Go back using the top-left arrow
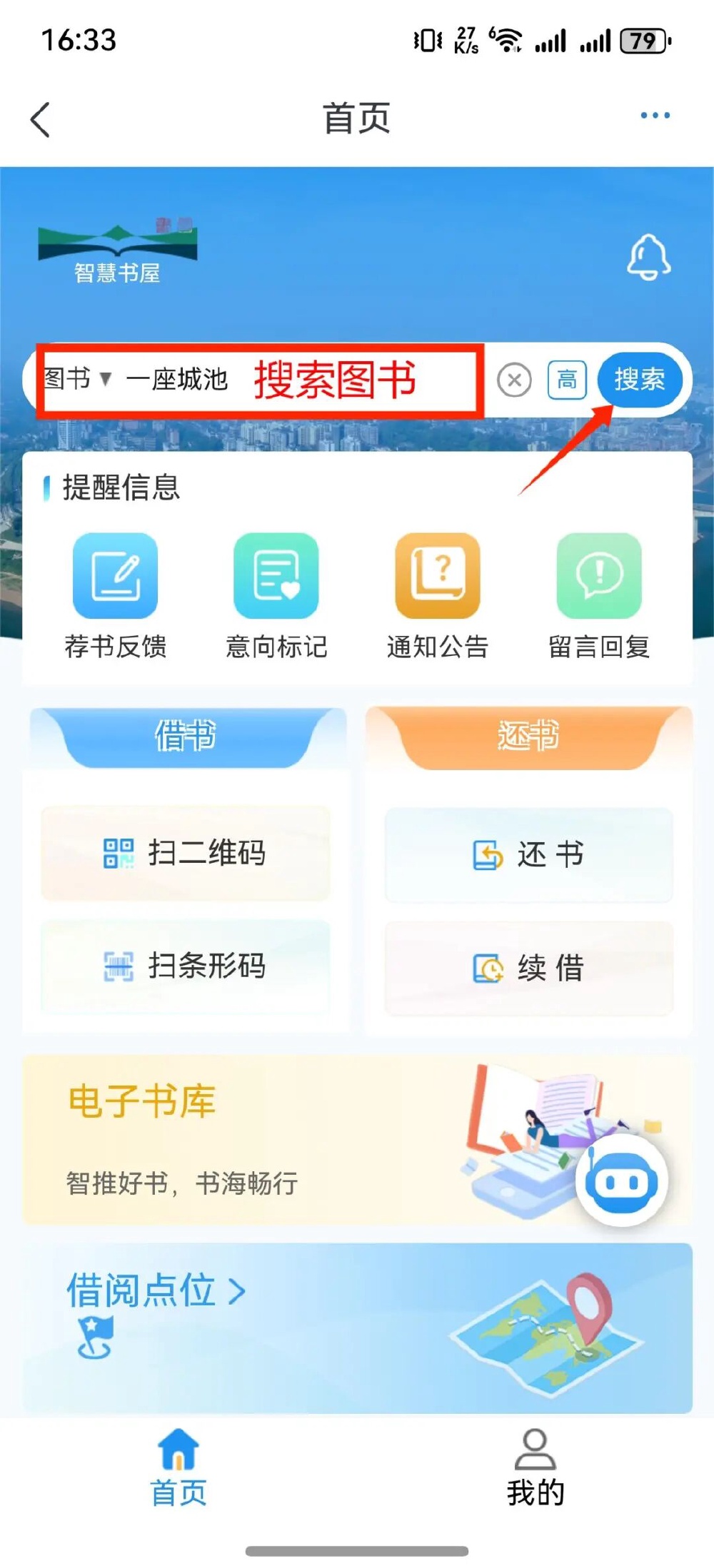This screenshot has height=1568, width=714. (x=41, y=119)
